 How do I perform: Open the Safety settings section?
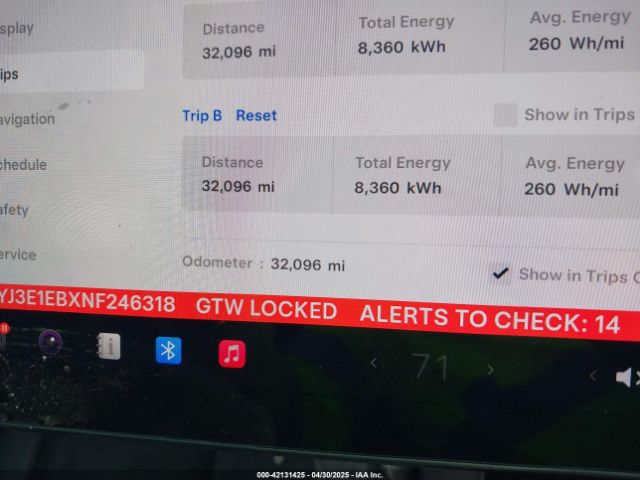[15, 210]
